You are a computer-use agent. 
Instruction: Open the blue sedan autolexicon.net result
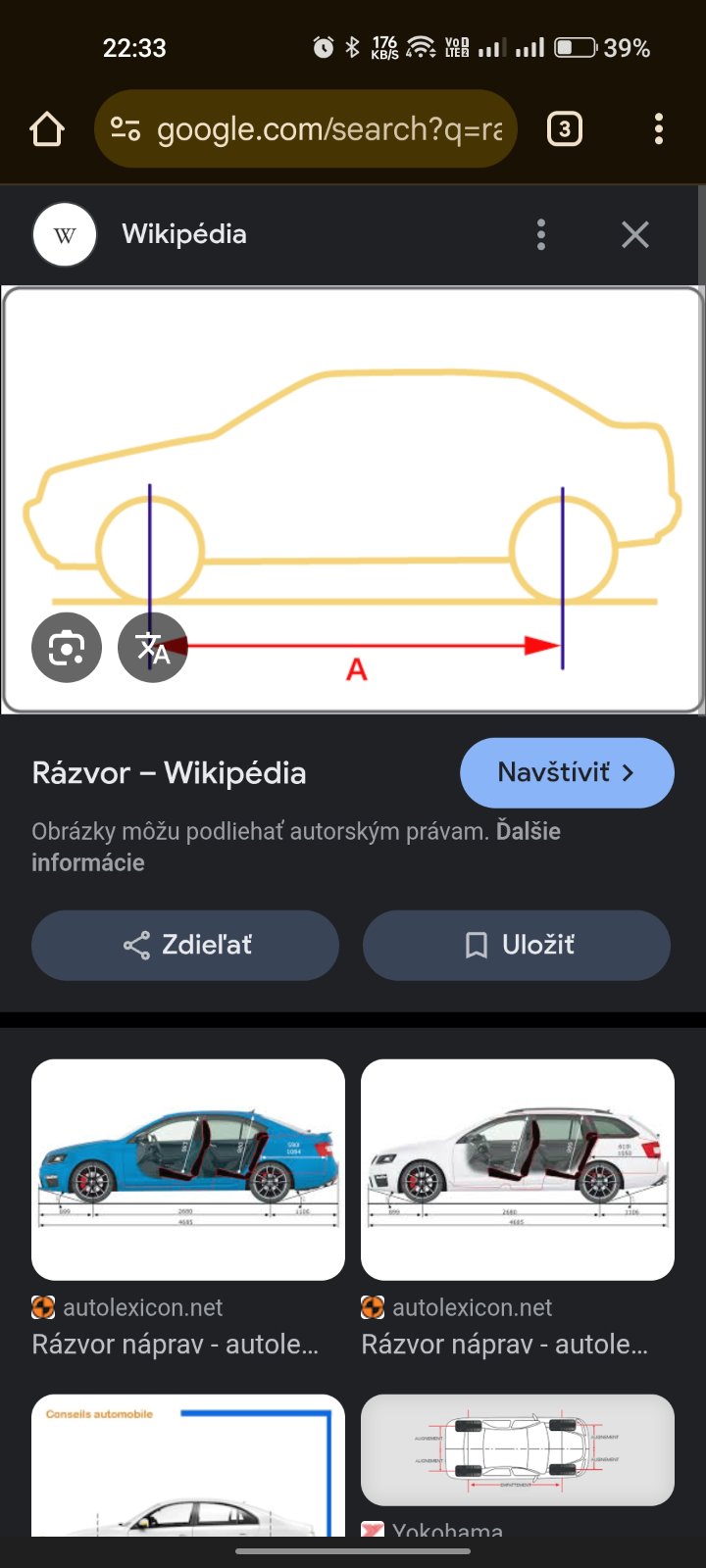tap(188, 1168)
